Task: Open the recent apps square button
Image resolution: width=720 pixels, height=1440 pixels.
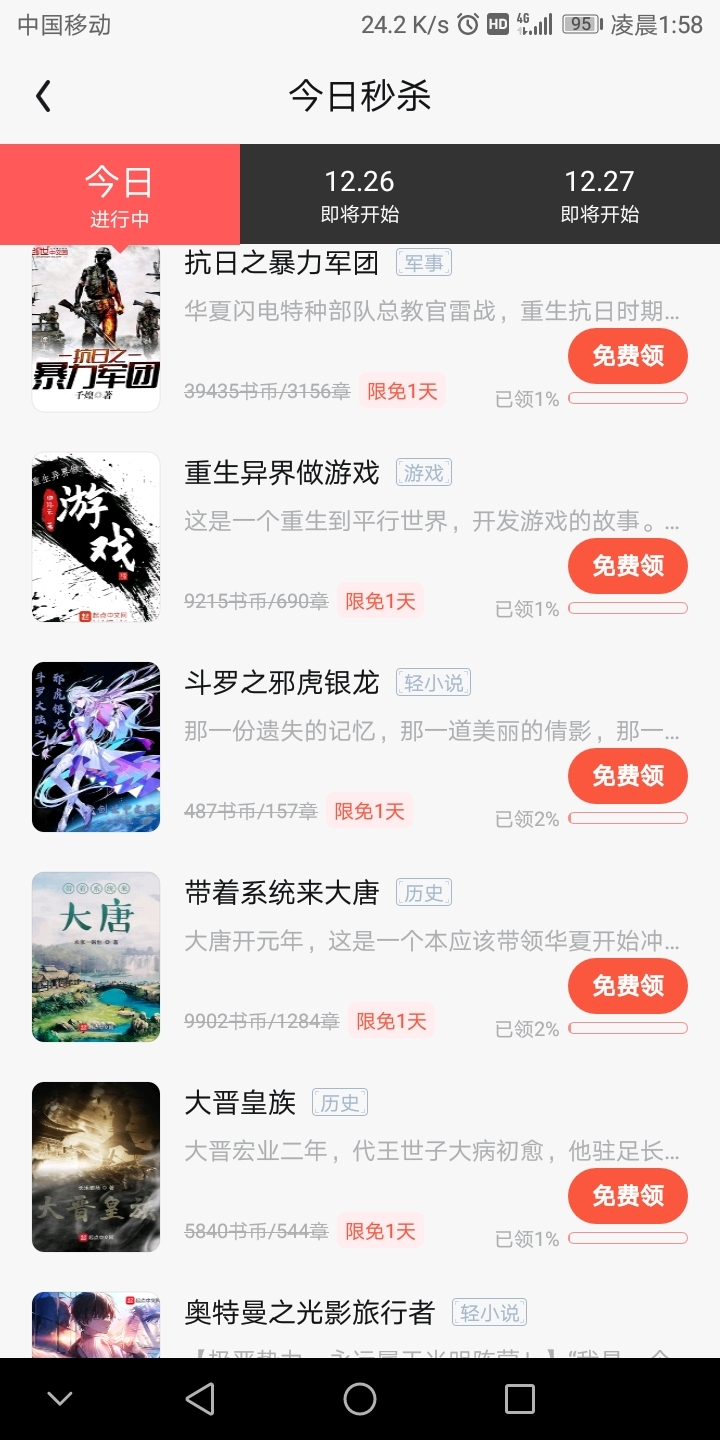Action: (519, 1399)
